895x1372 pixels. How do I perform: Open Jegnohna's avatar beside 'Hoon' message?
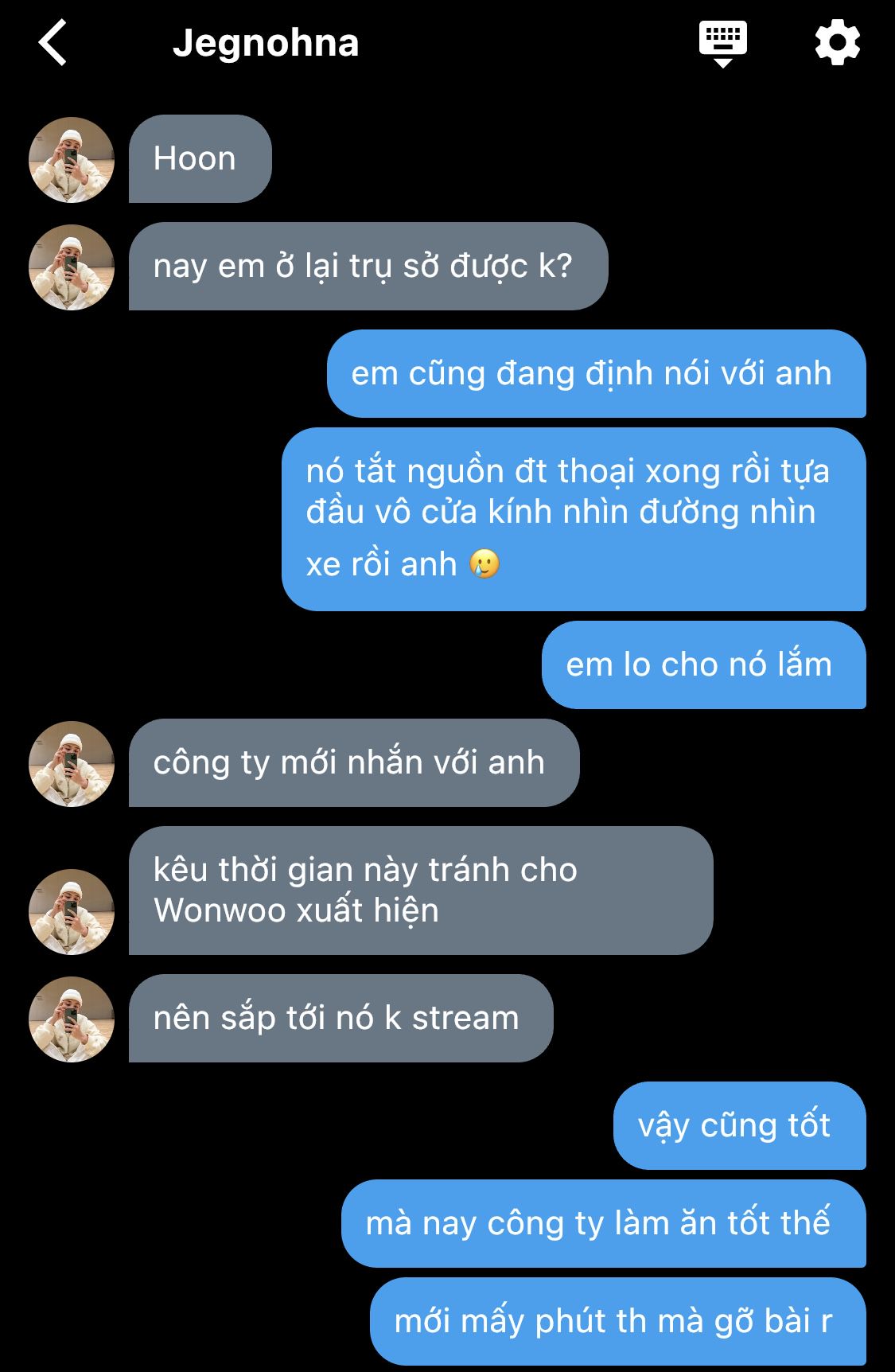(x=72, y=160)
